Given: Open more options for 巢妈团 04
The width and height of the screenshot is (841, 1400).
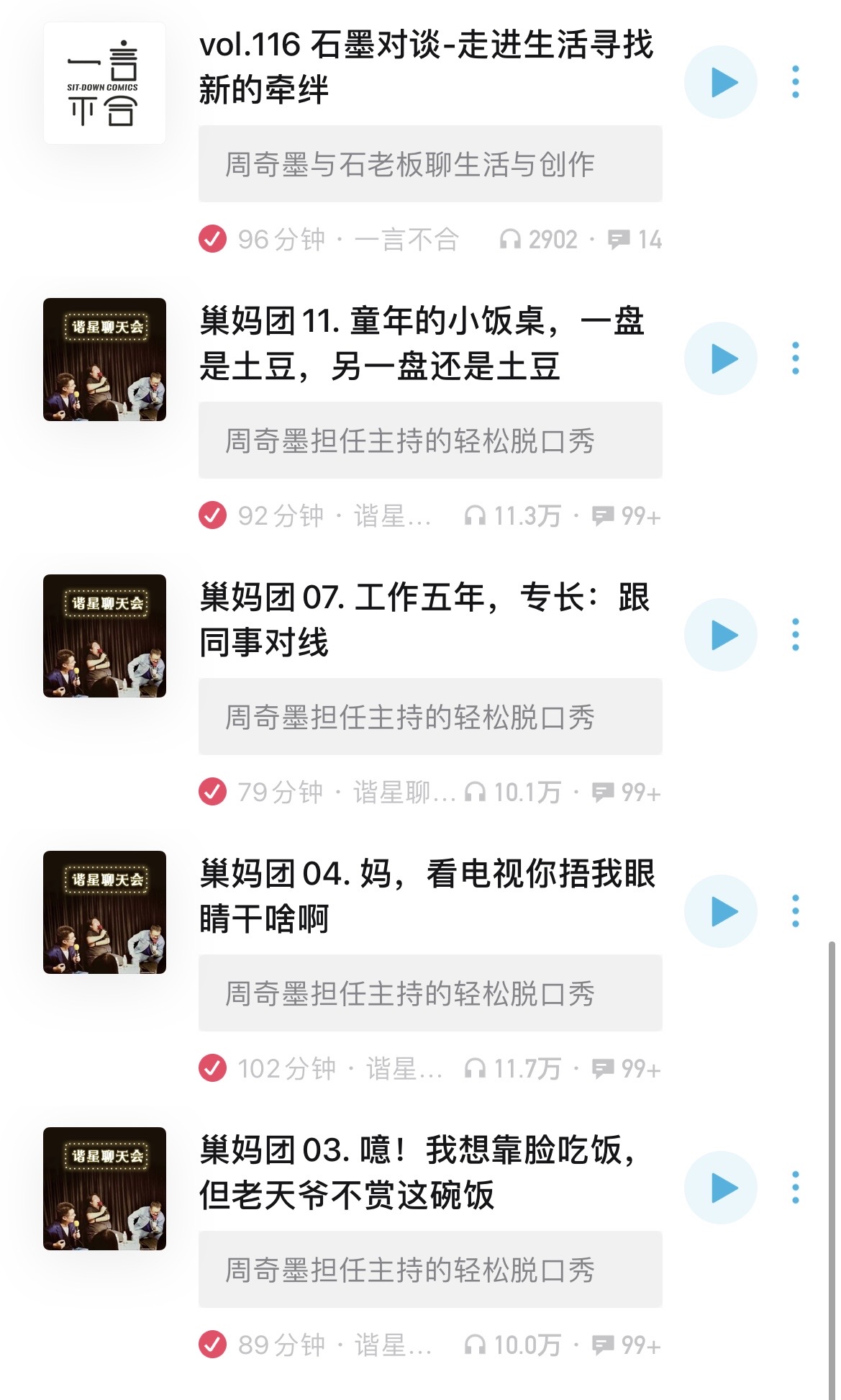Looking at the screenshot, I should [x=795, y=911].
